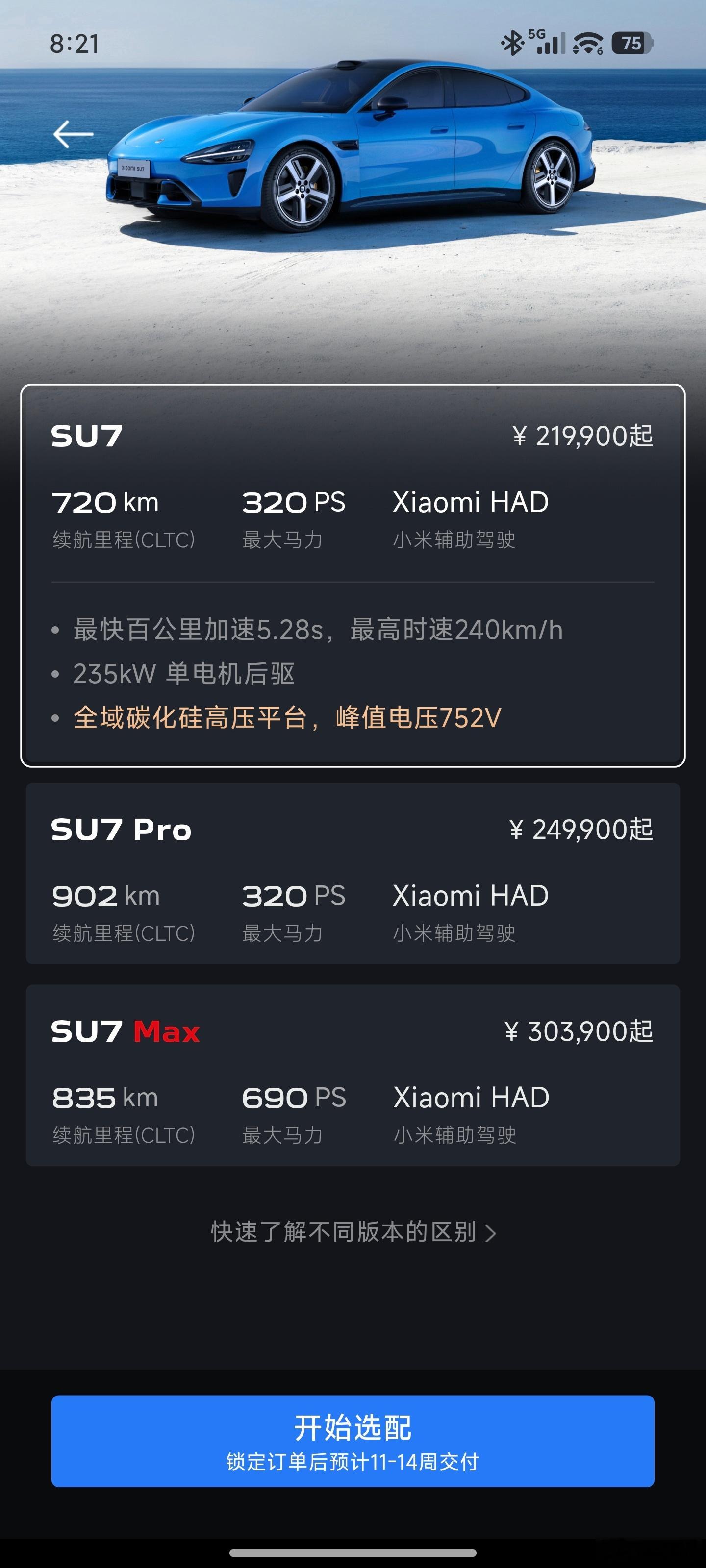Pick the SU7 Max model card
This screenshot has width=706, height=1568.
[353, 1075]
